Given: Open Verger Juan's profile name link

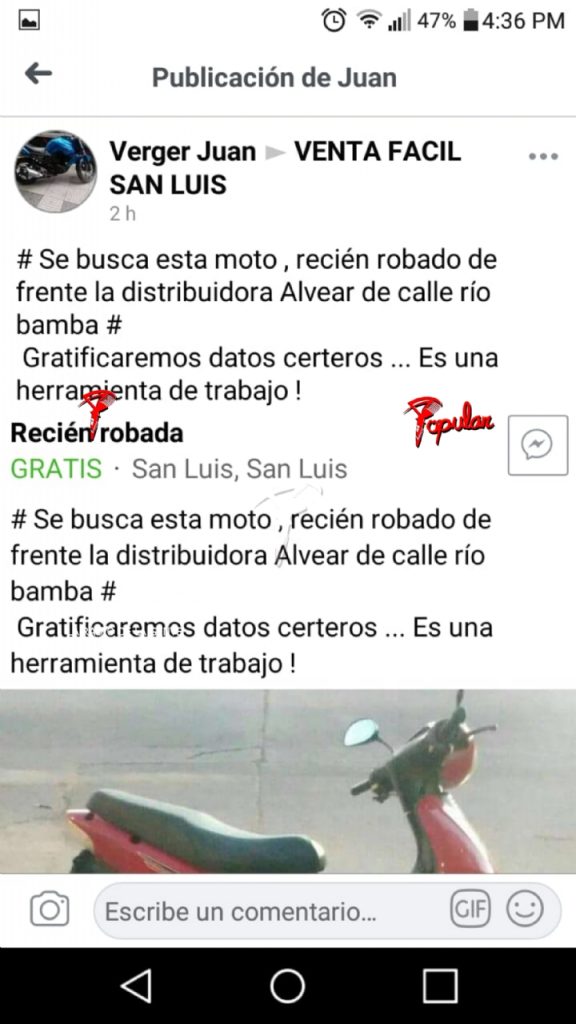Looking at the screenshot, I should [183, 152].
